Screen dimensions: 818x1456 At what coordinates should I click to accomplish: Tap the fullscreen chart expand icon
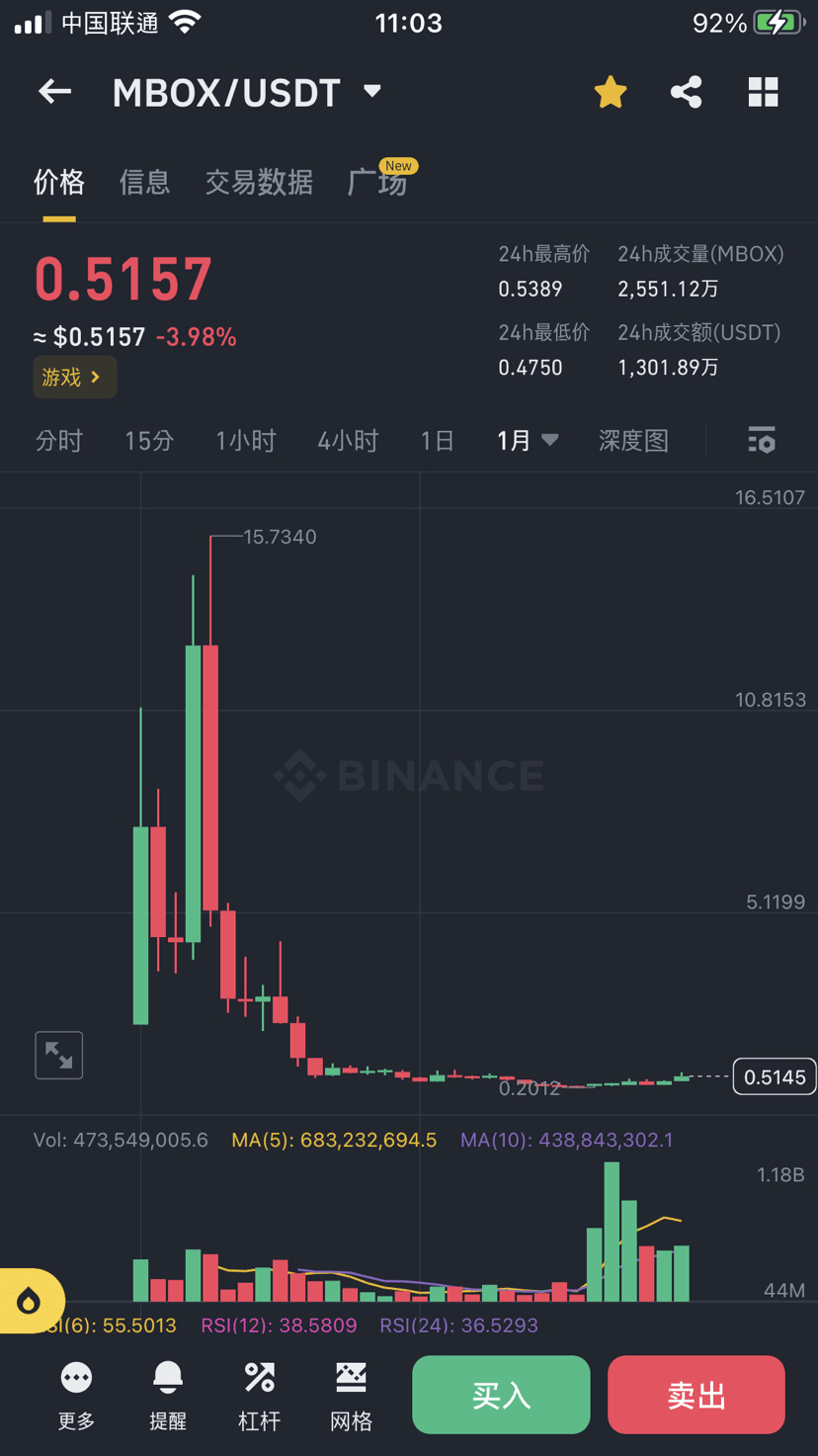58,1055
